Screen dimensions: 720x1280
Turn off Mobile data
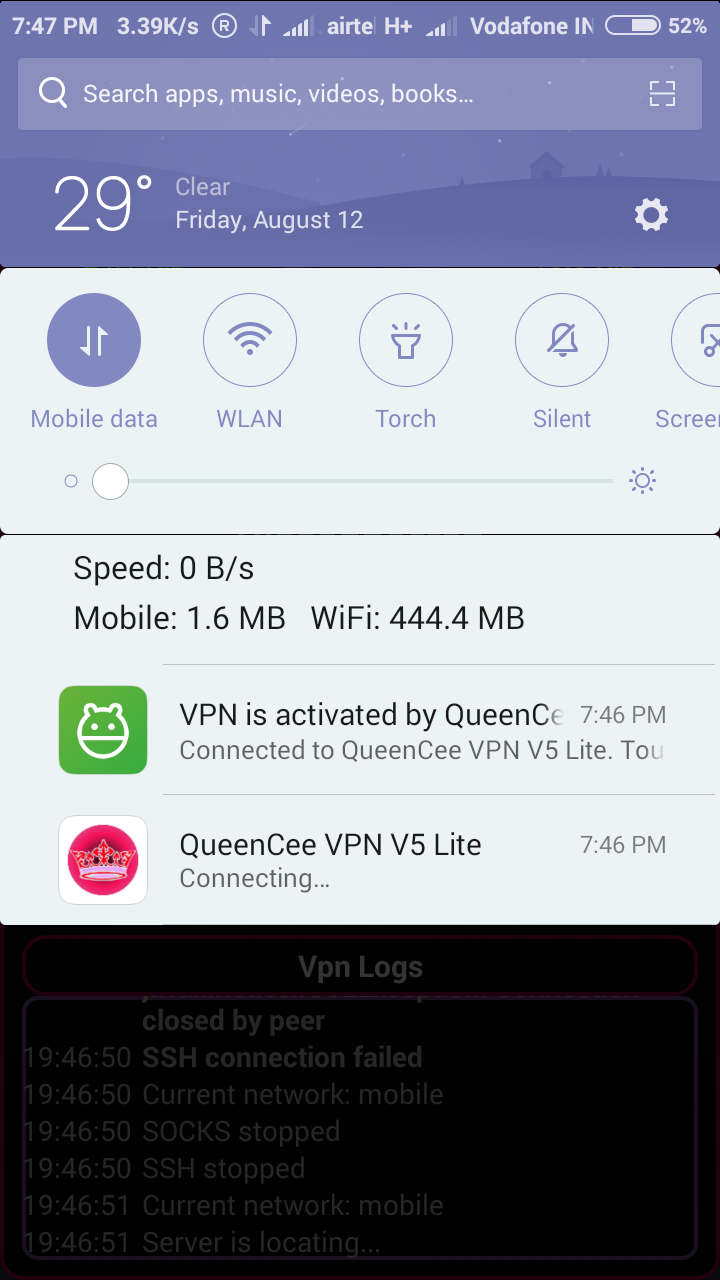tap(94, 341)
